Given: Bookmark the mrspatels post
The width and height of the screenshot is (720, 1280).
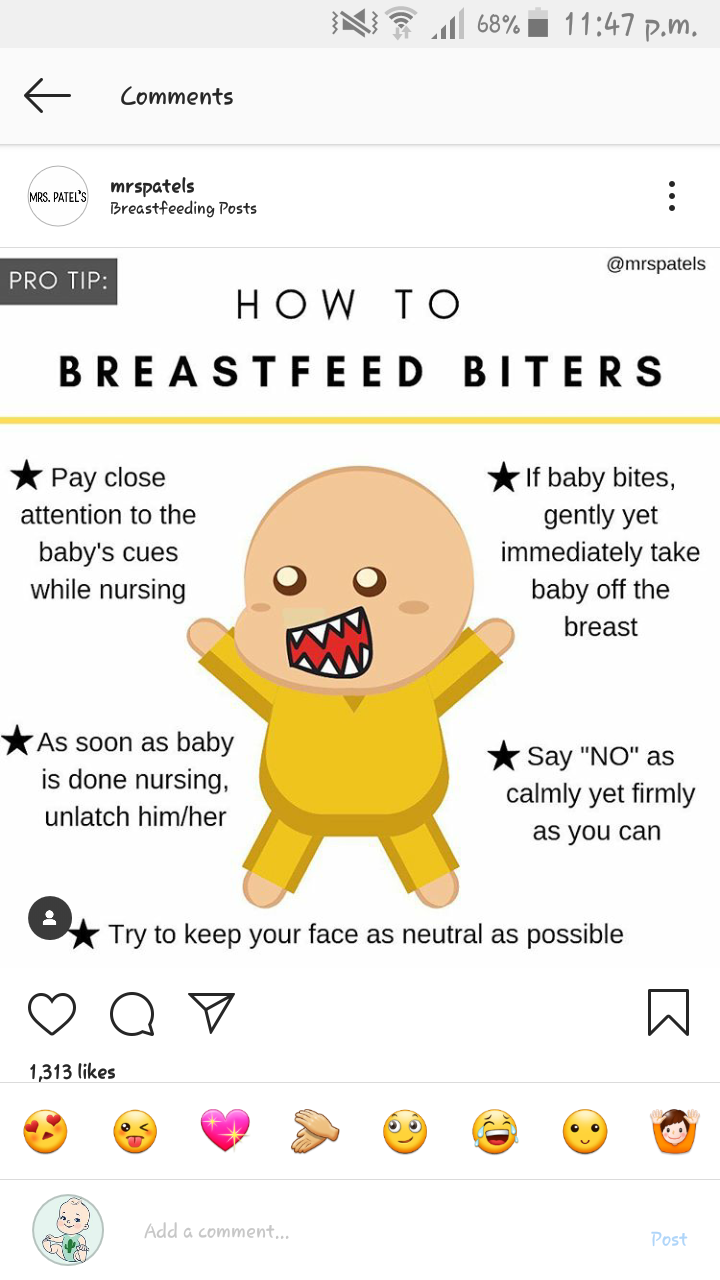Looking at the screenshot, I should 668,1012.
